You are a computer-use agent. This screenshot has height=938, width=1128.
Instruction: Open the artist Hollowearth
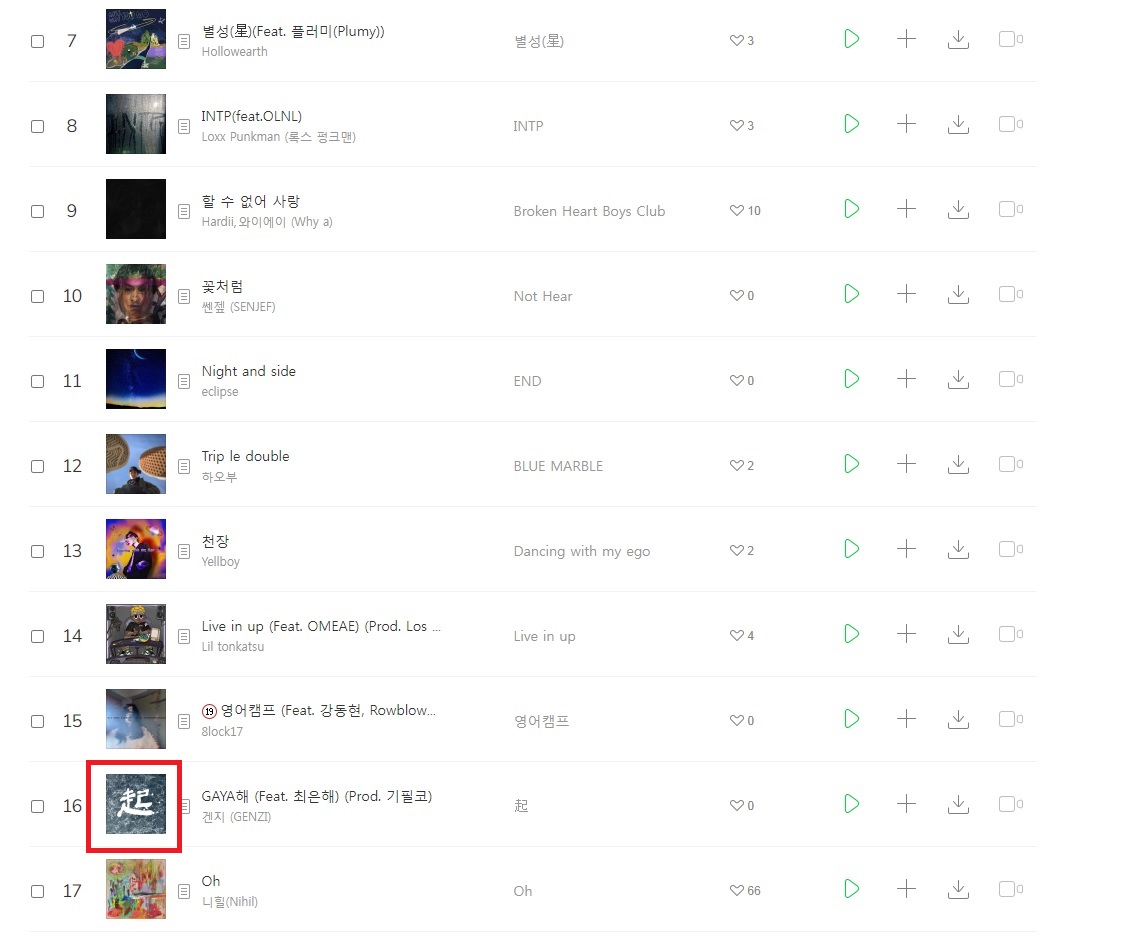click(x=234, y=52)
